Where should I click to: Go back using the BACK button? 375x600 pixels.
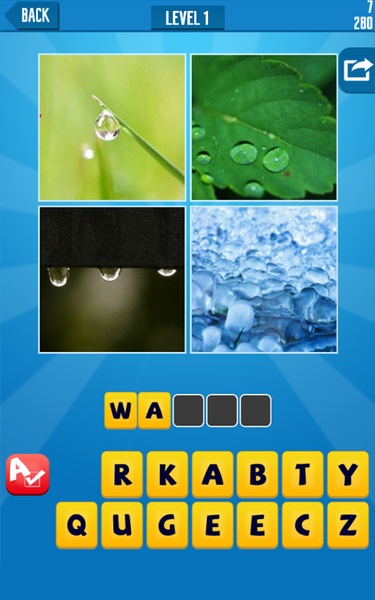click(x=32, y=15)
